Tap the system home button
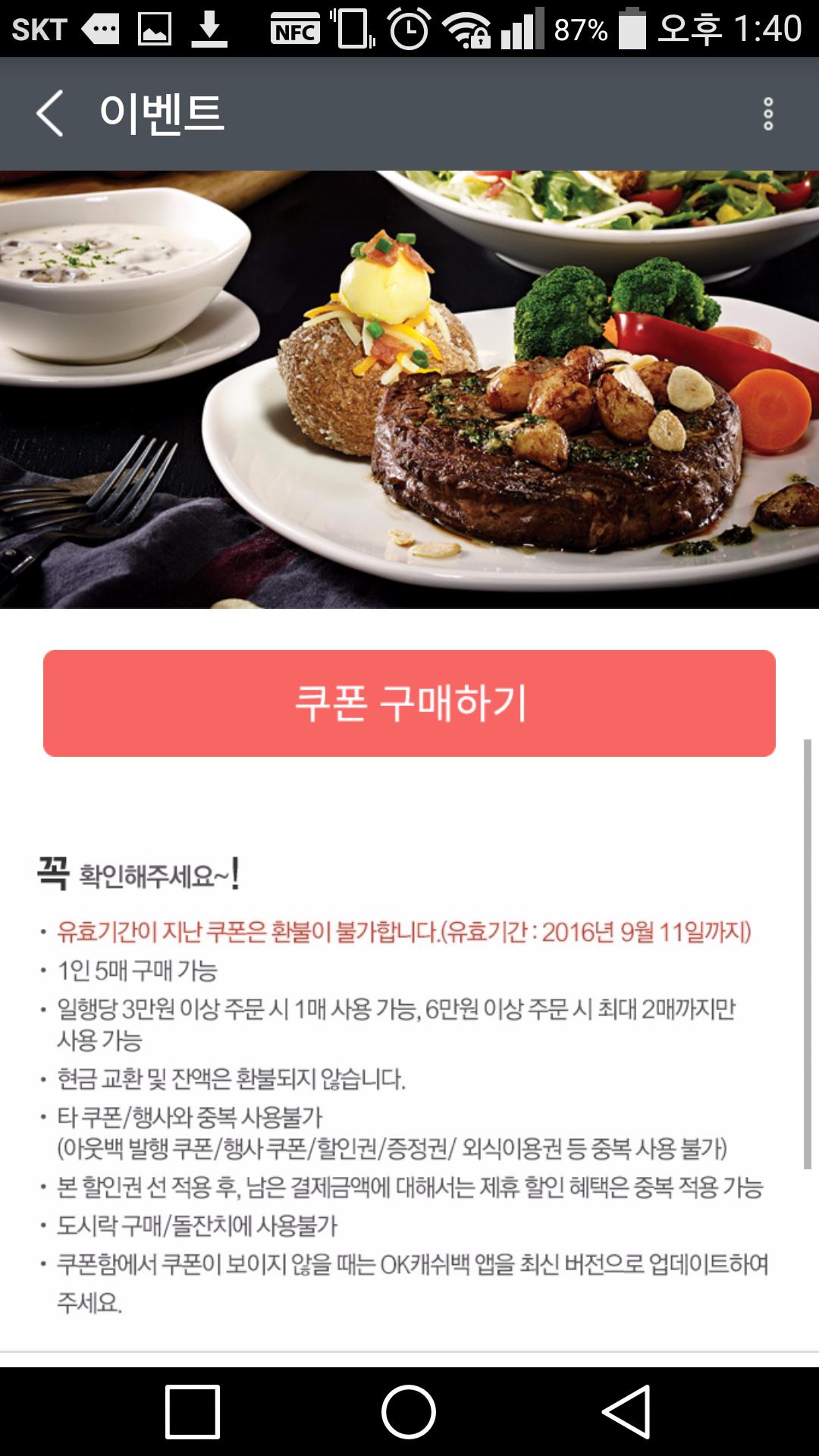The height and width of the screenshot is (1456, 819). pyautogui.click(x=409, y=1412)
